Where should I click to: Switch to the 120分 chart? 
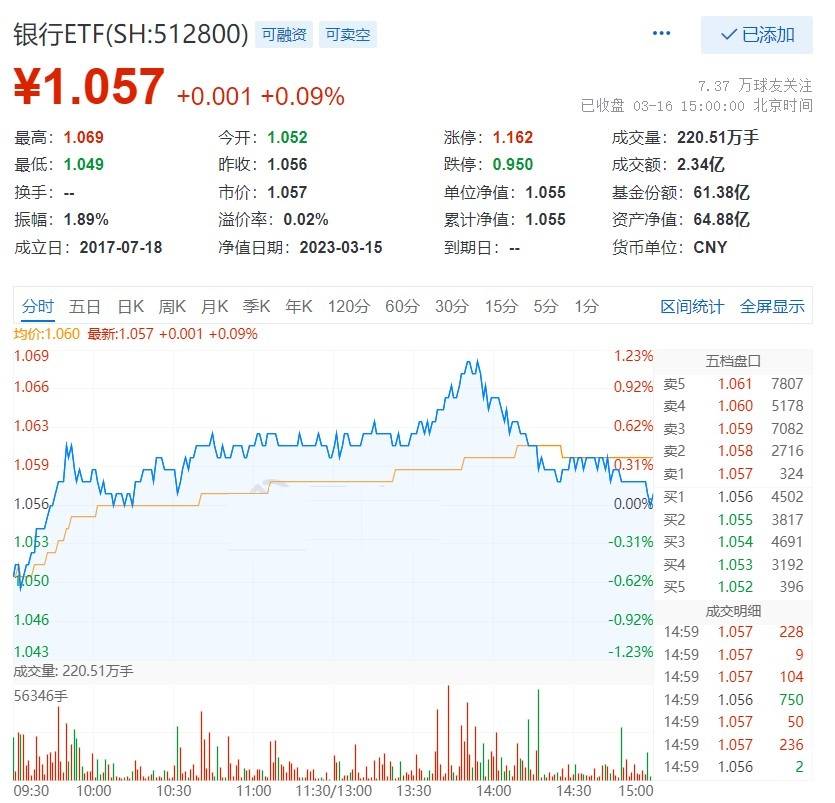pyautogui.click(x=348, y=307)
